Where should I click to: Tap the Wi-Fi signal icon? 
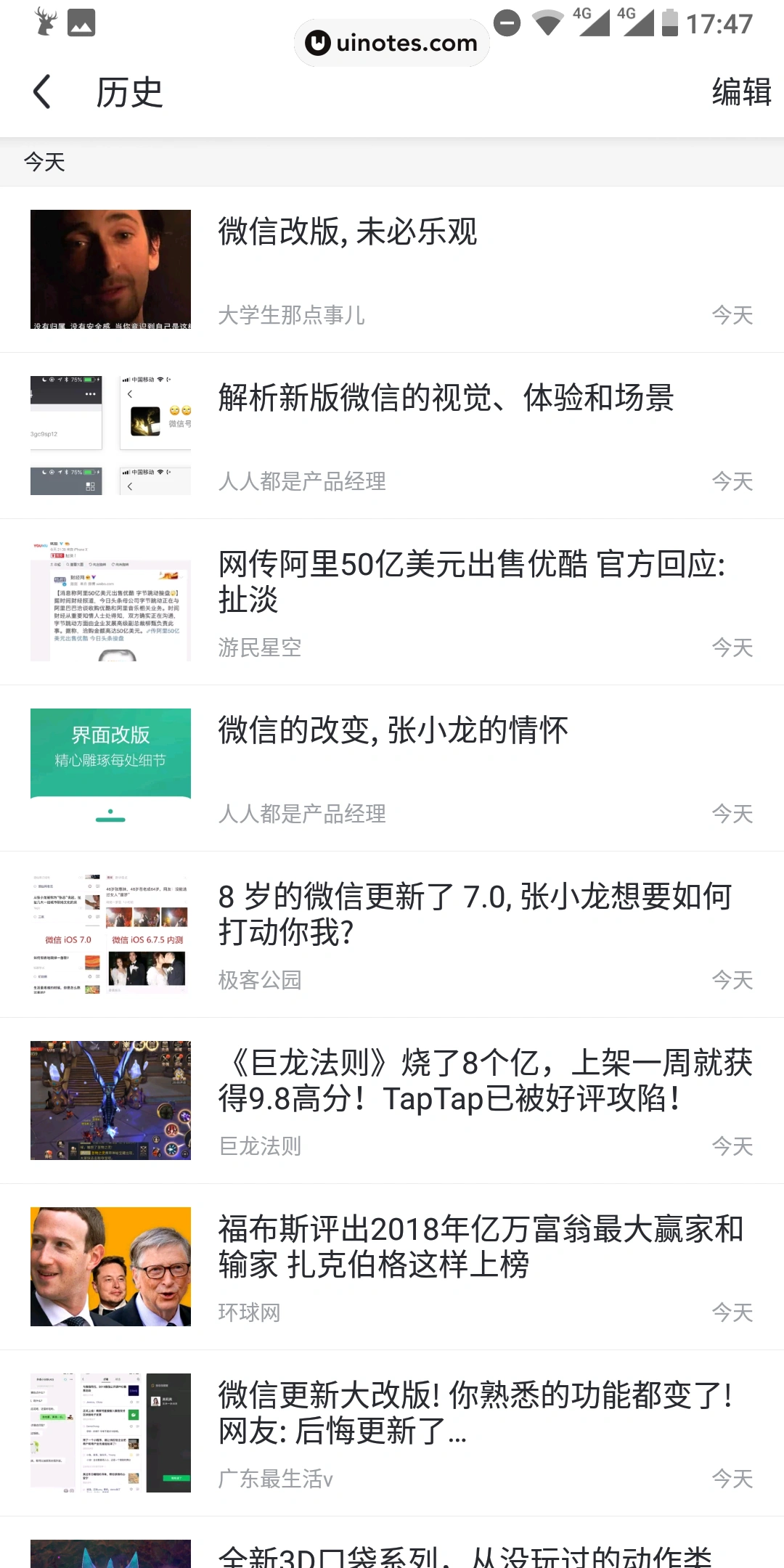pos(550,23)
